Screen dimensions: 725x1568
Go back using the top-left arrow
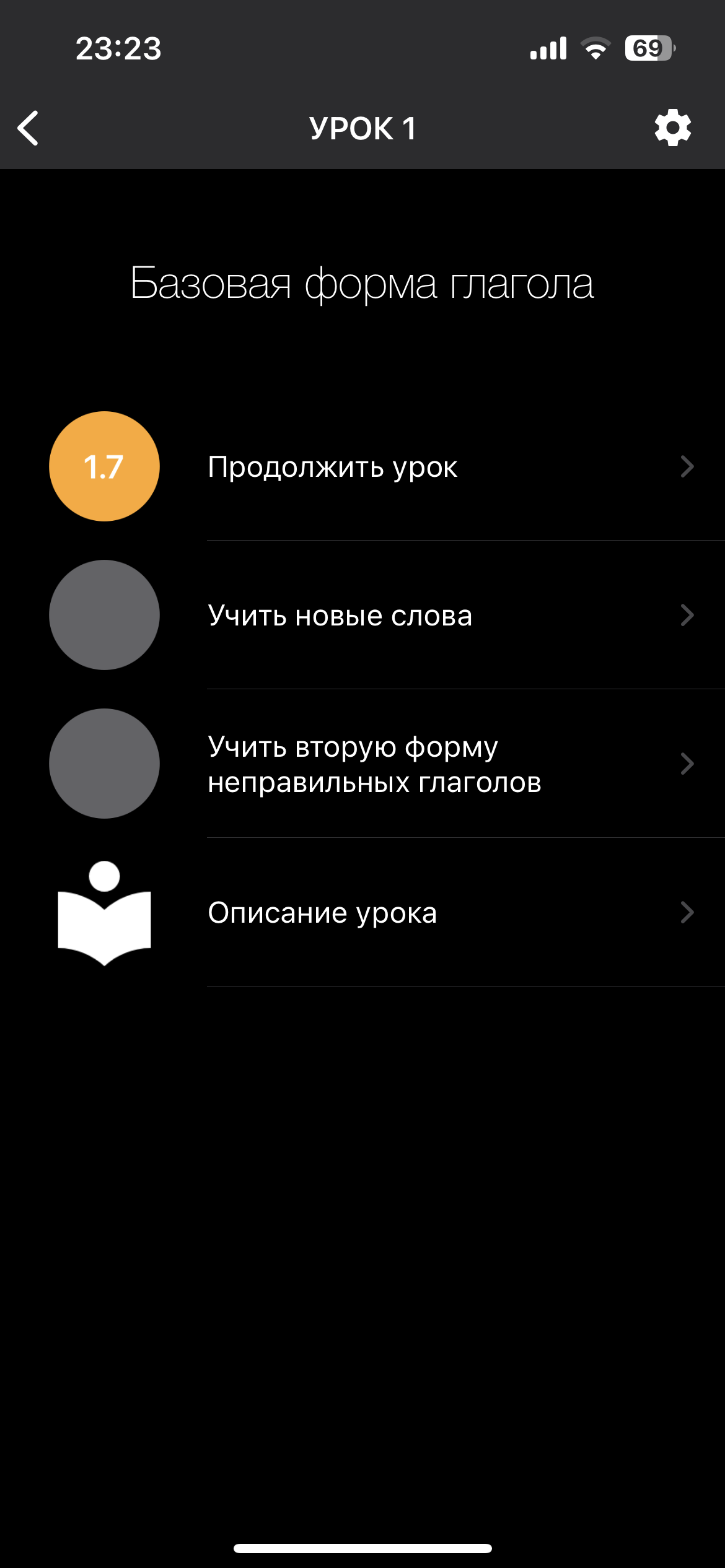point(29,128)
